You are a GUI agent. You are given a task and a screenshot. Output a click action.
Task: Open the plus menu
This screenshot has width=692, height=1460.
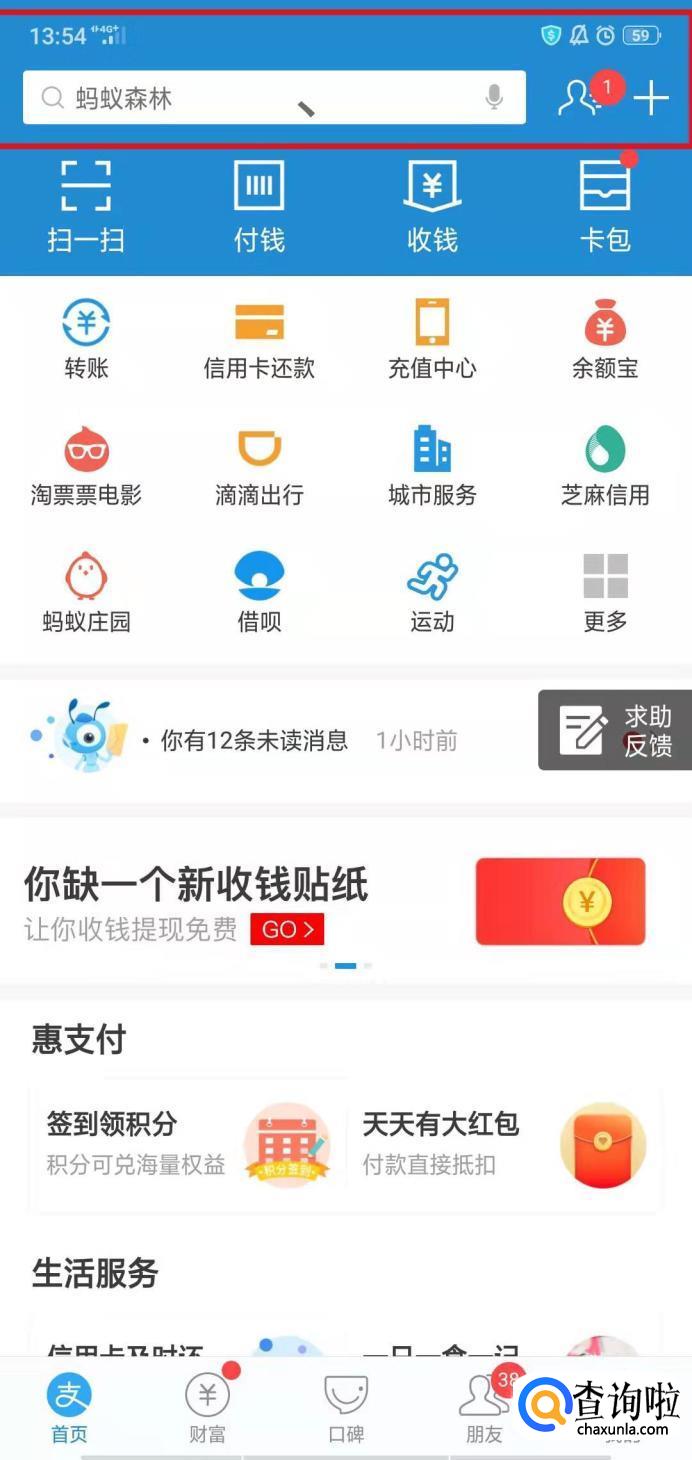651,98
